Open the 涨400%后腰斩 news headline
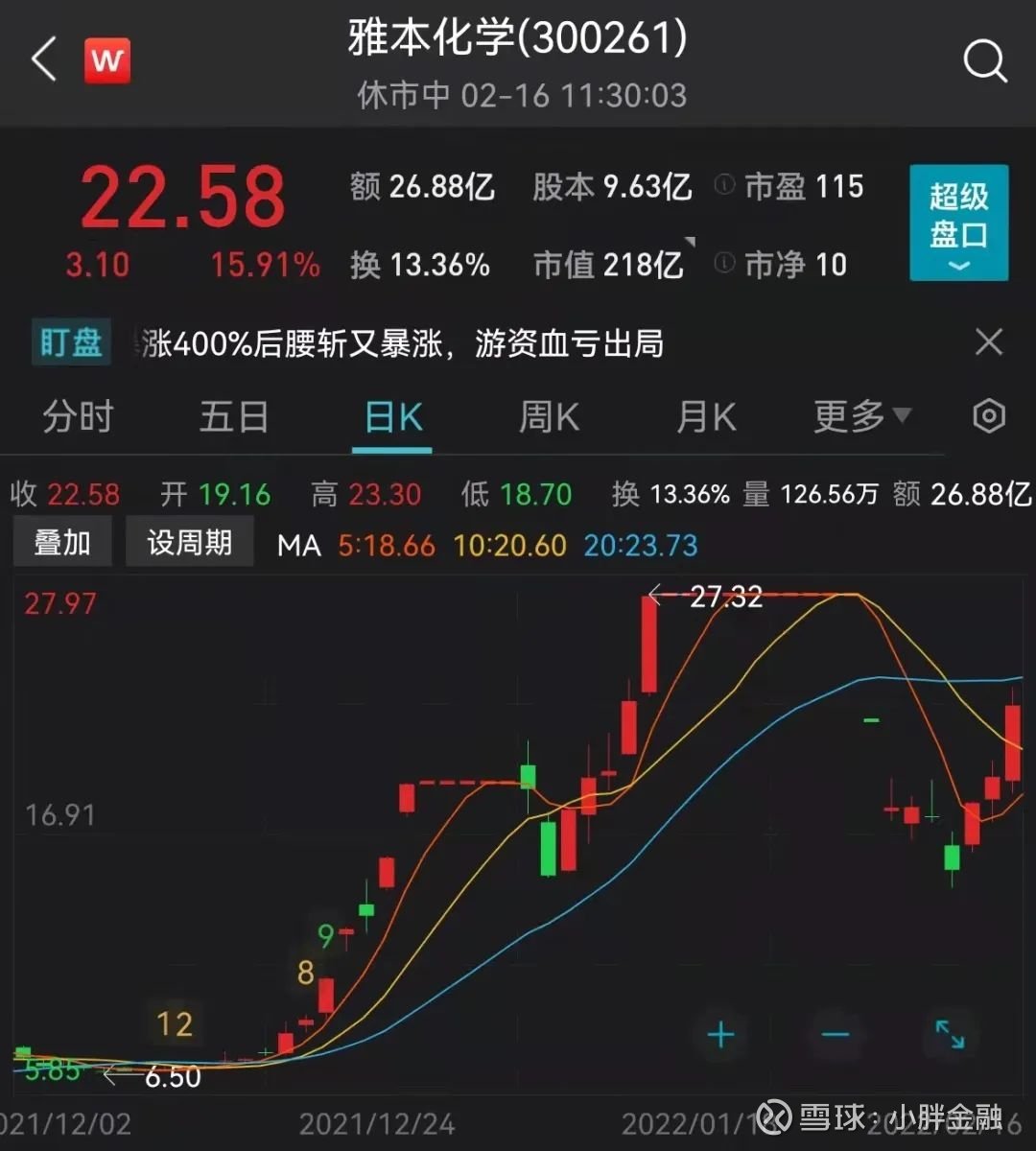This screenshot has width=1036, height=1151. tap(403, 343)
